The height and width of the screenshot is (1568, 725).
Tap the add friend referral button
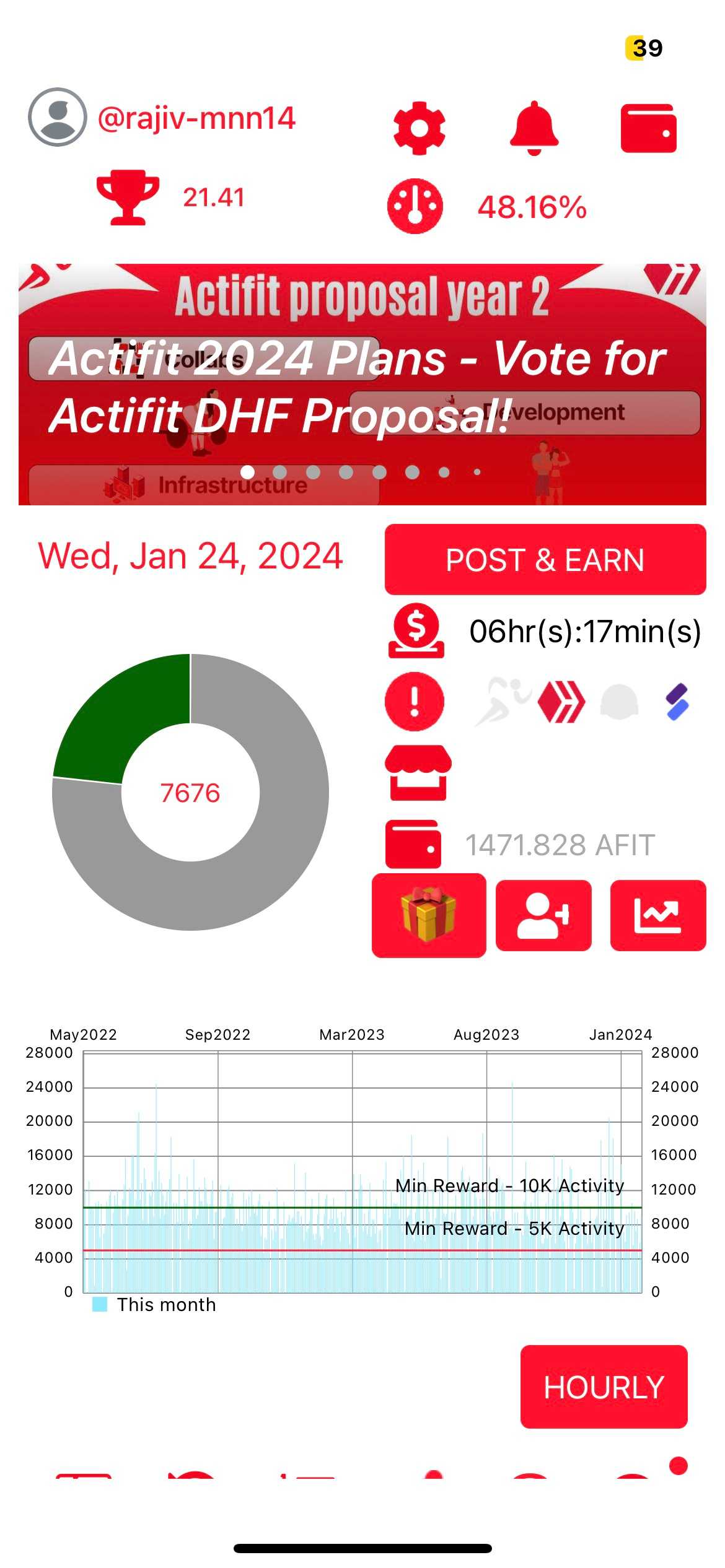point(543,915)
